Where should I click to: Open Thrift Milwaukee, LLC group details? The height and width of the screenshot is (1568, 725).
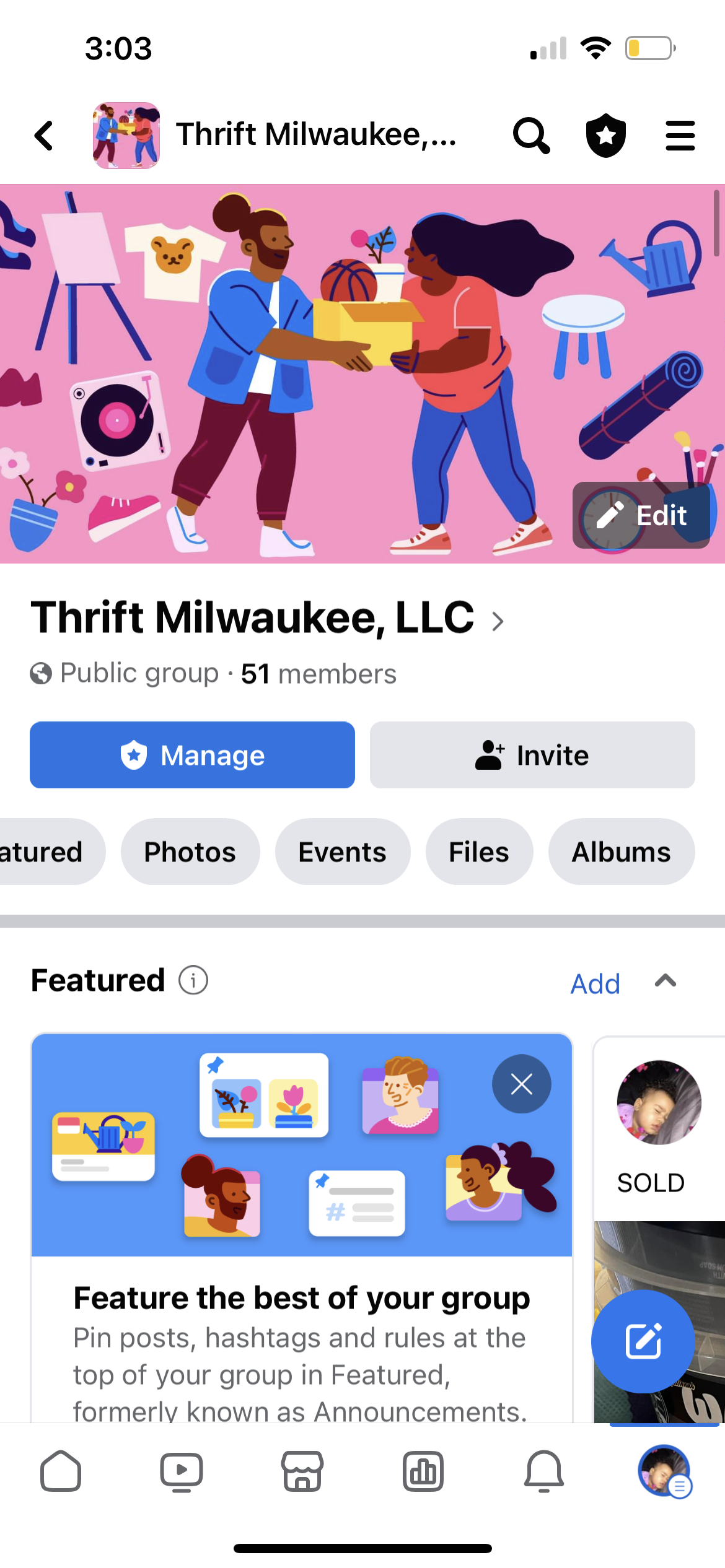[x=266, y=618]
